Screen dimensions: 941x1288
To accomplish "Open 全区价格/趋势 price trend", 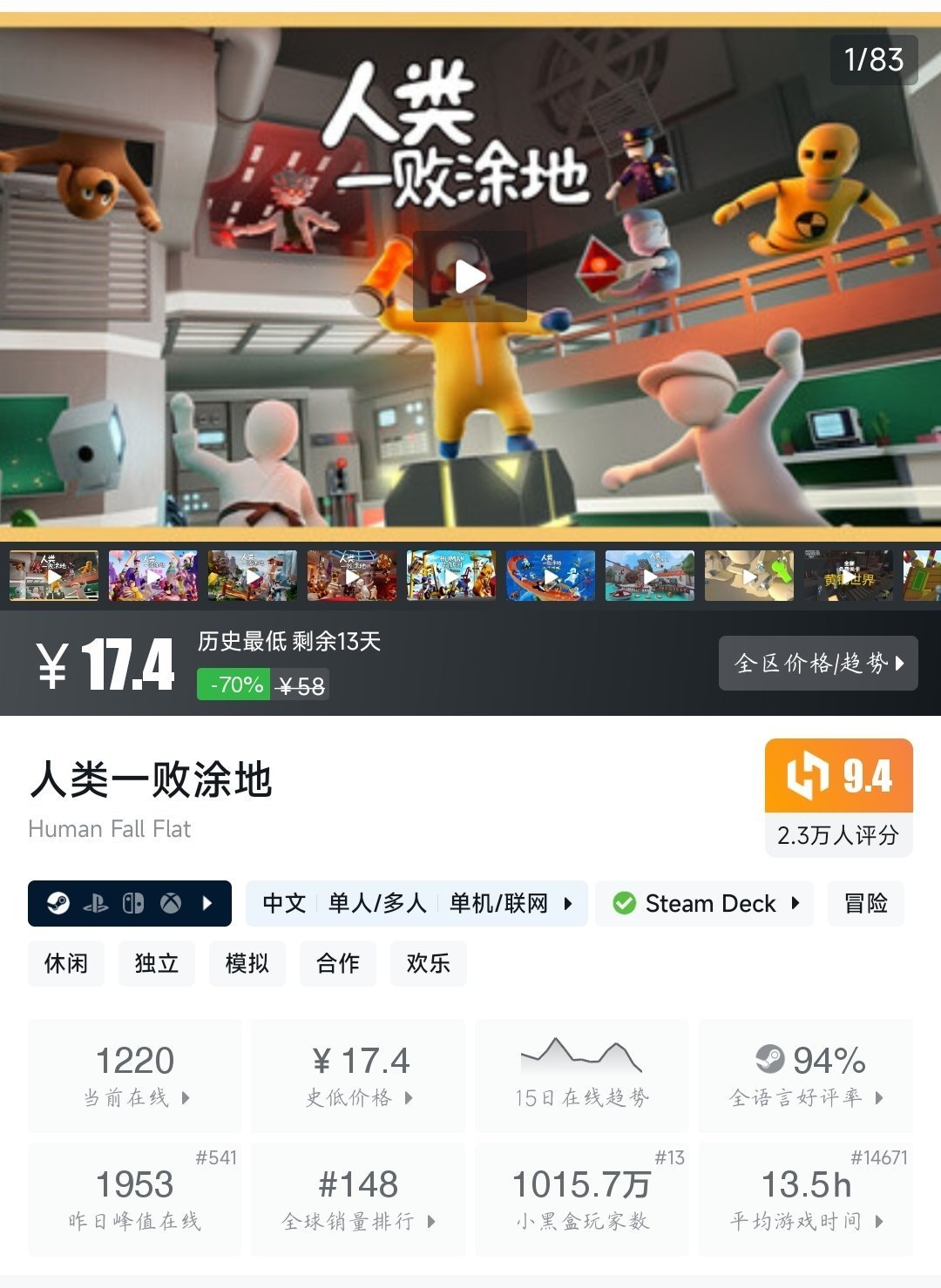I will coord(817,664).
